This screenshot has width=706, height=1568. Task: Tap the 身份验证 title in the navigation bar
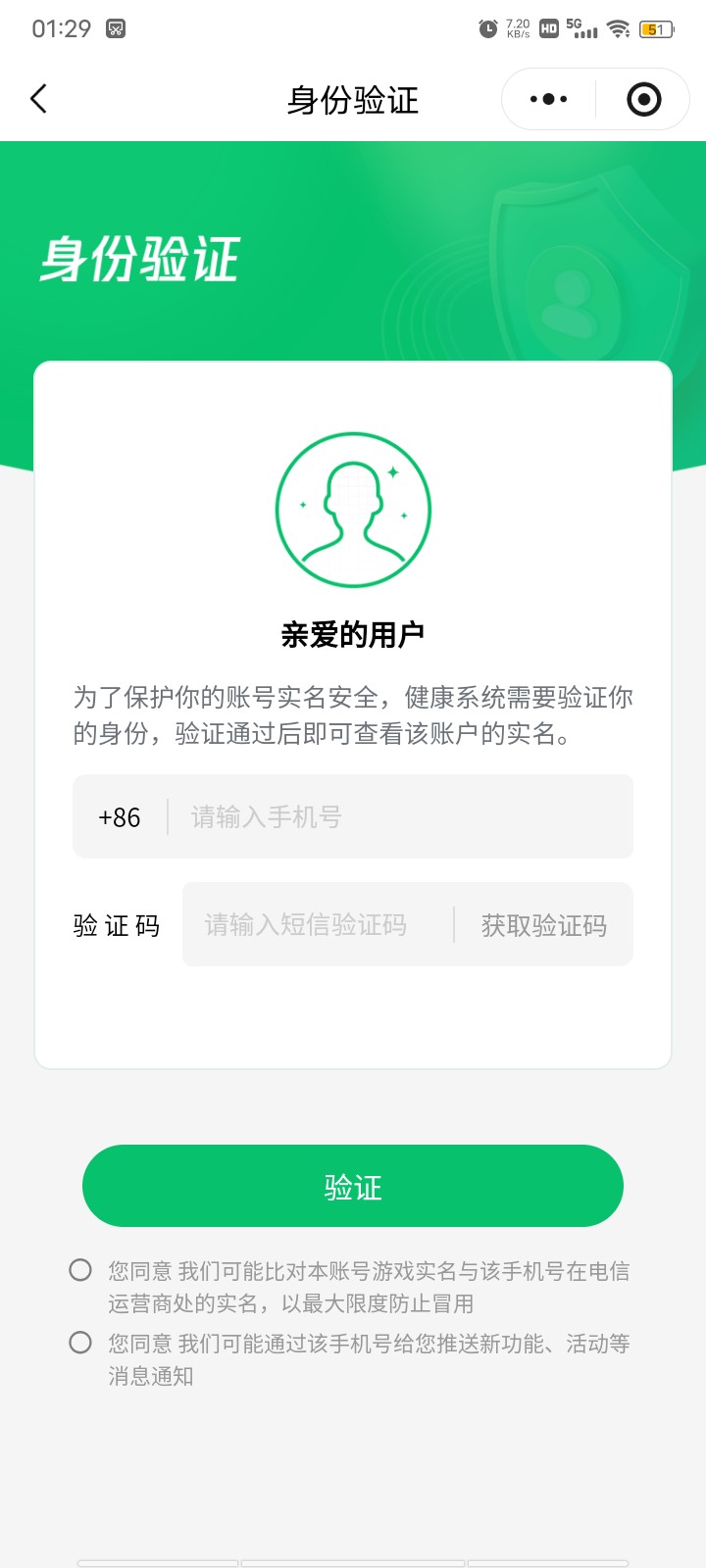tap(352, 99)
